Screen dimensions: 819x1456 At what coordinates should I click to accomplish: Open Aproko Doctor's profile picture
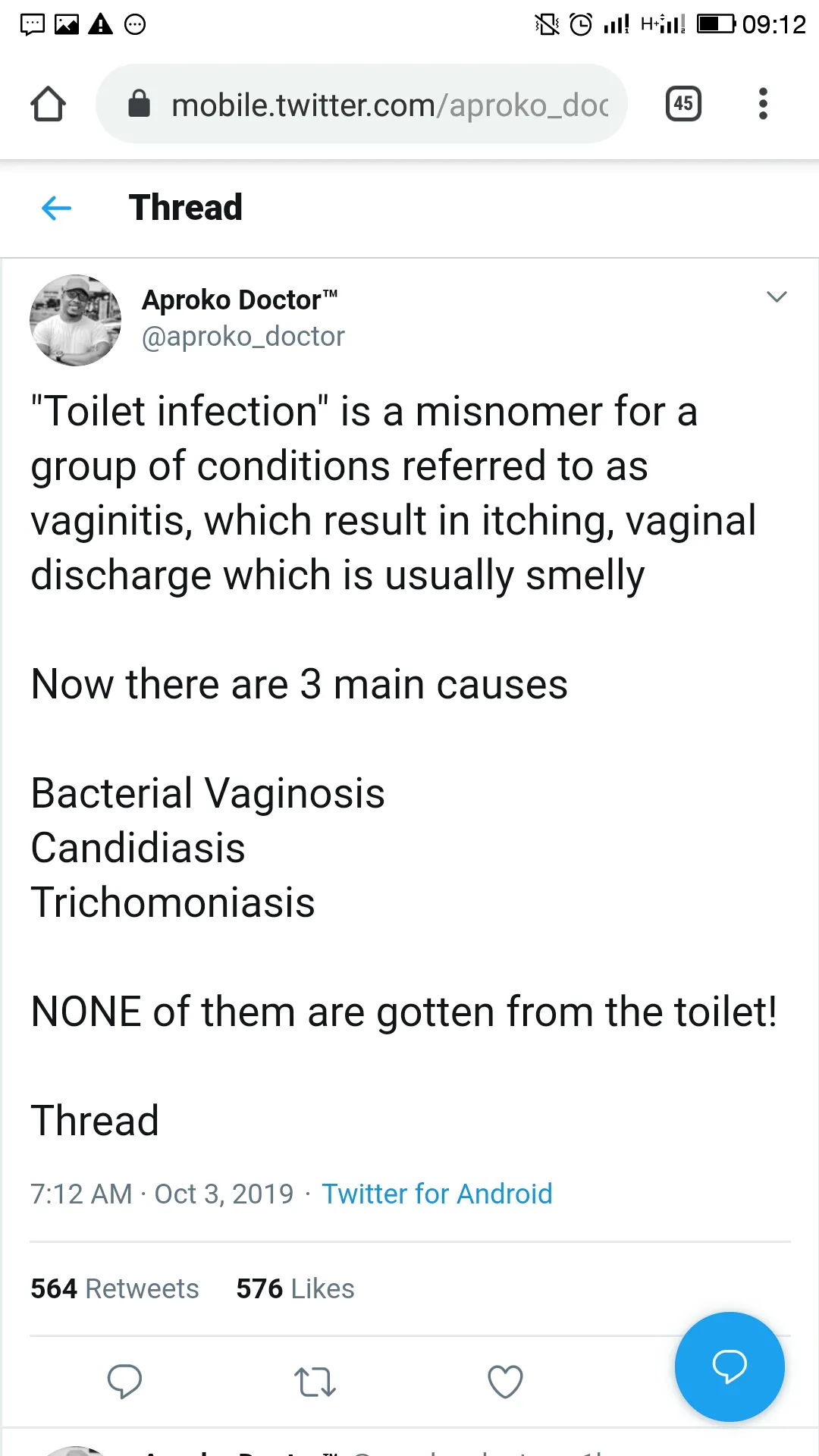tap(75, 321)
